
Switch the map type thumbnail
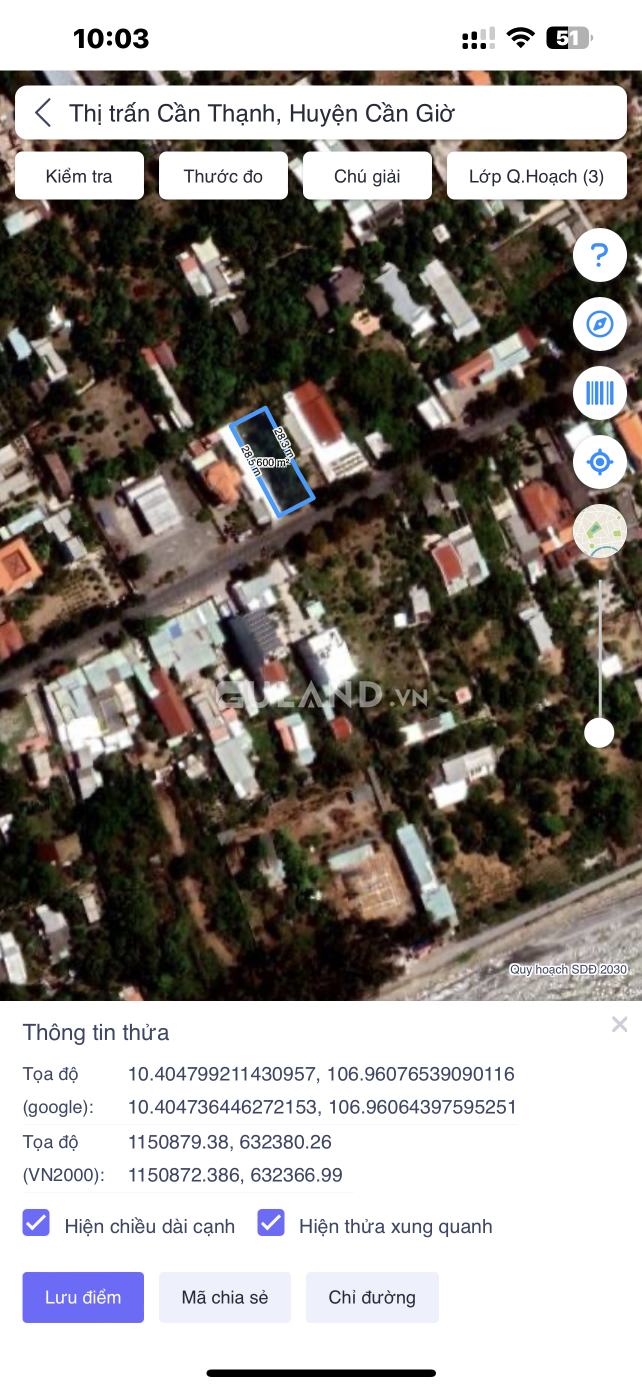pos(599,530)
